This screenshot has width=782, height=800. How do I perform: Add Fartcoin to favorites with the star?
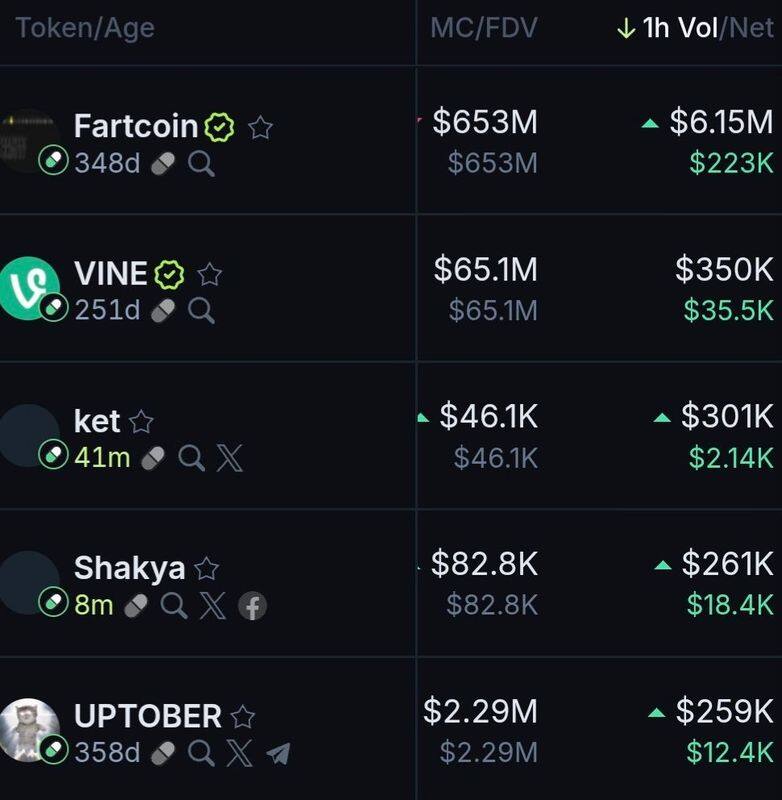tap(260, 128)
